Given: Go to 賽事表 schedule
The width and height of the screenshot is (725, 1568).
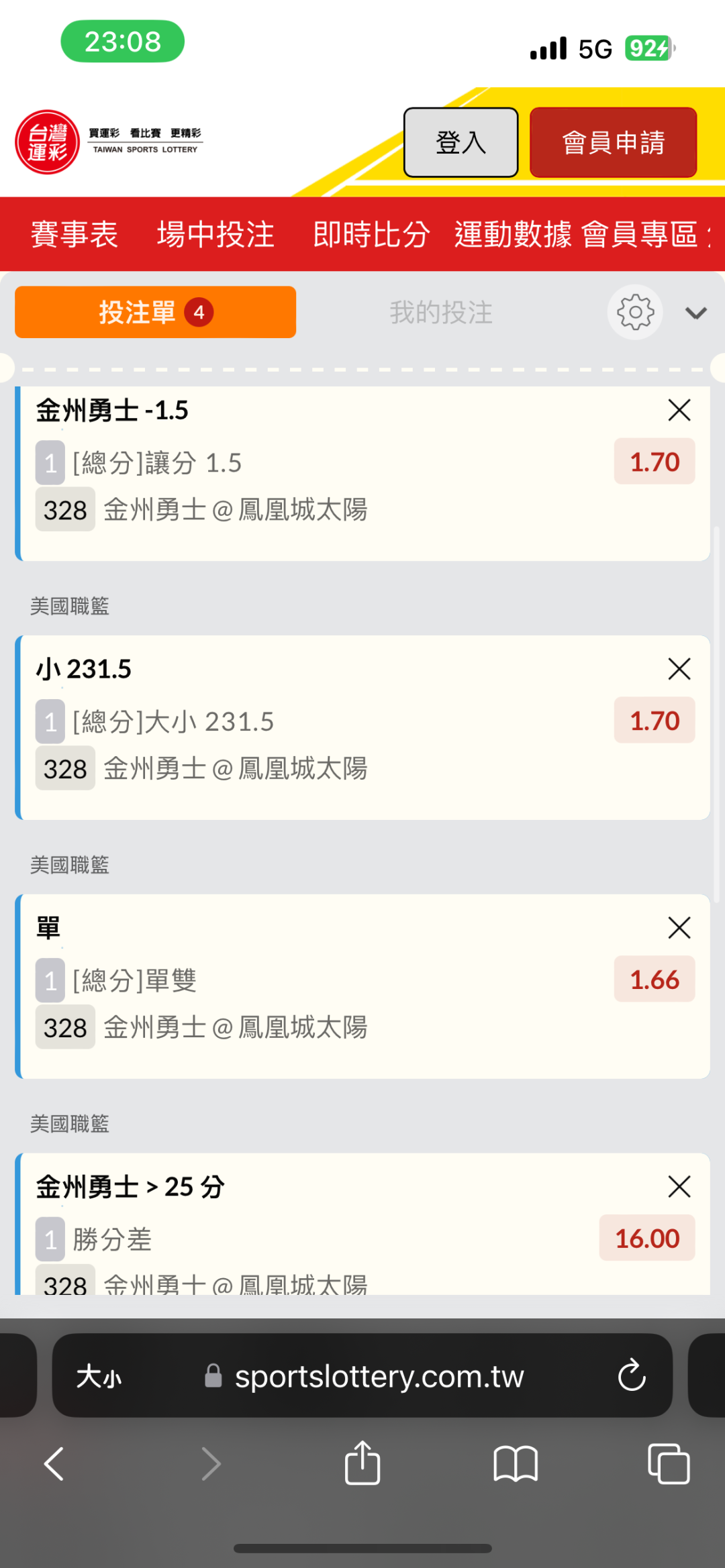Looking at the screenshot, I should [x=75, y=234].
